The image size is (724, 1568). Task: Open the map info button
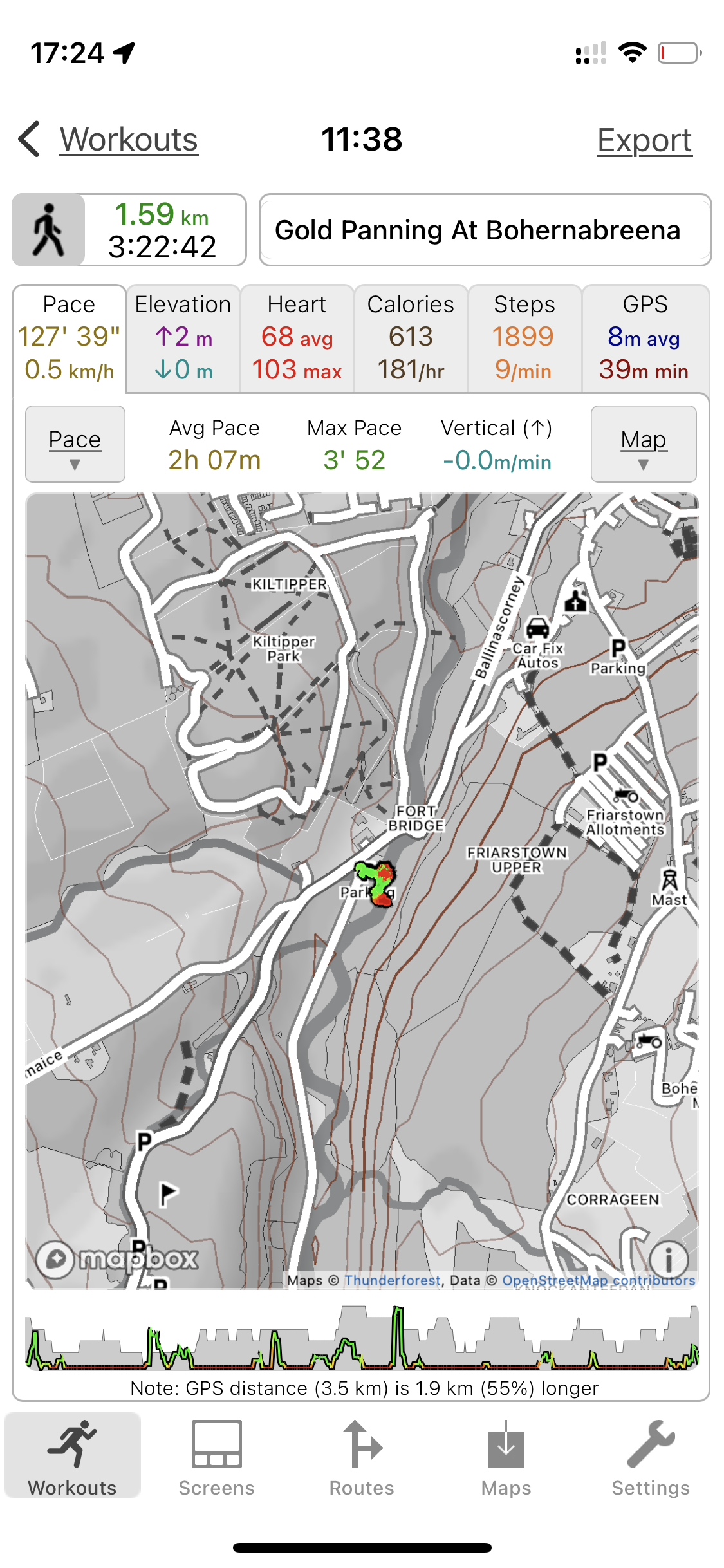669,1258
